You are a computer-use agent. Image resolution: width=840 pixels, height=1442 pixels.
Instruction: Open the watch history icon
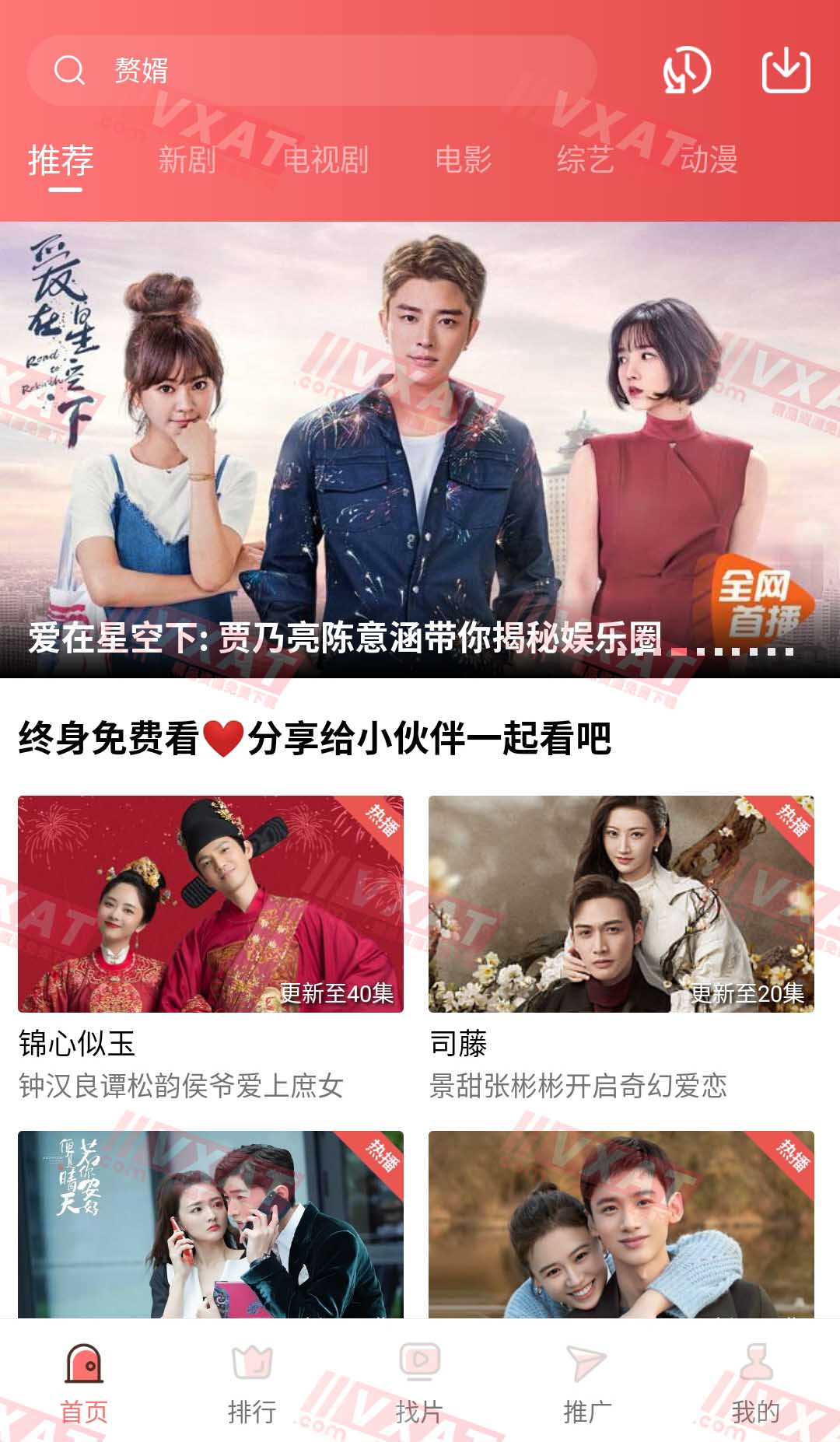point(687,71)
